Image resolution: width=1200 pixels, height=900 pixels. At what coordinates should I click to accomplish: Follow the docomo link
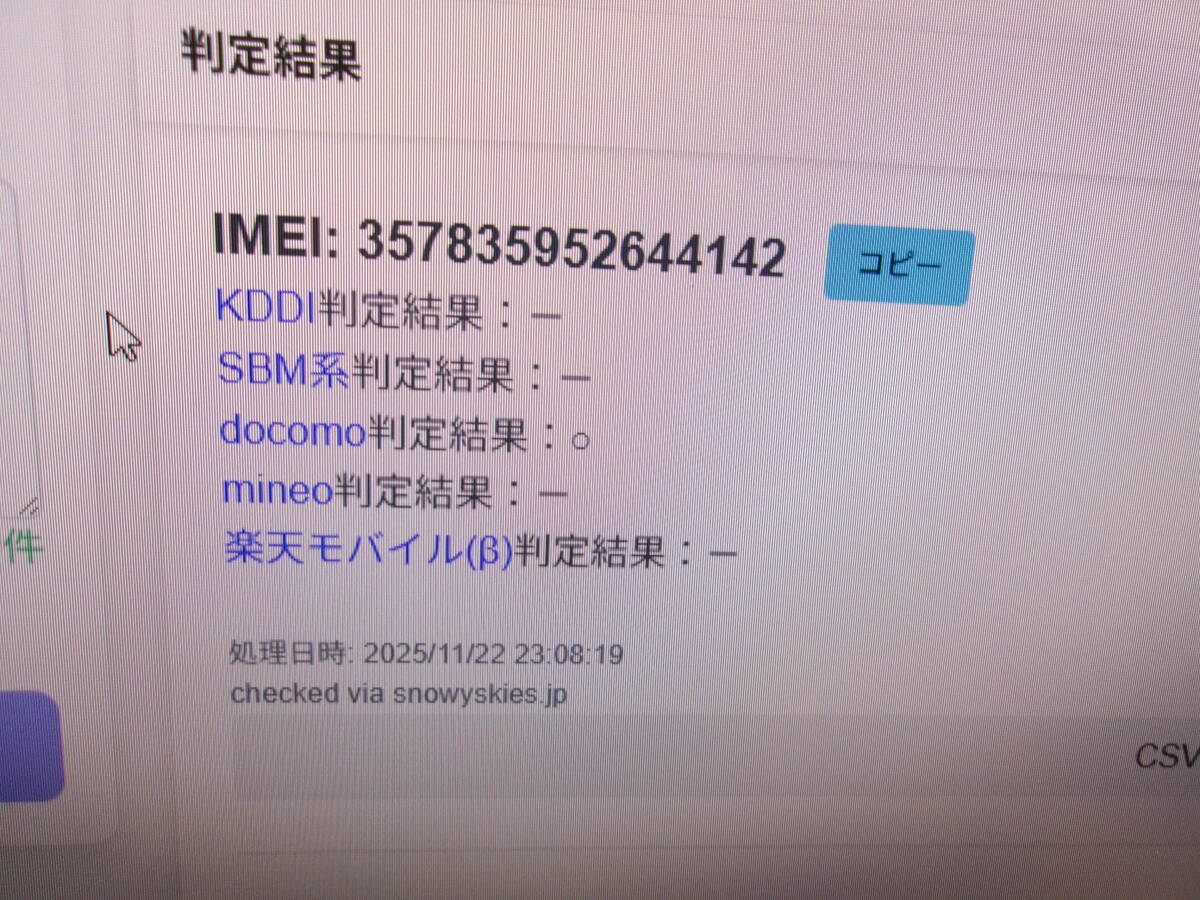pyautogui.click(x=292, y=432)
